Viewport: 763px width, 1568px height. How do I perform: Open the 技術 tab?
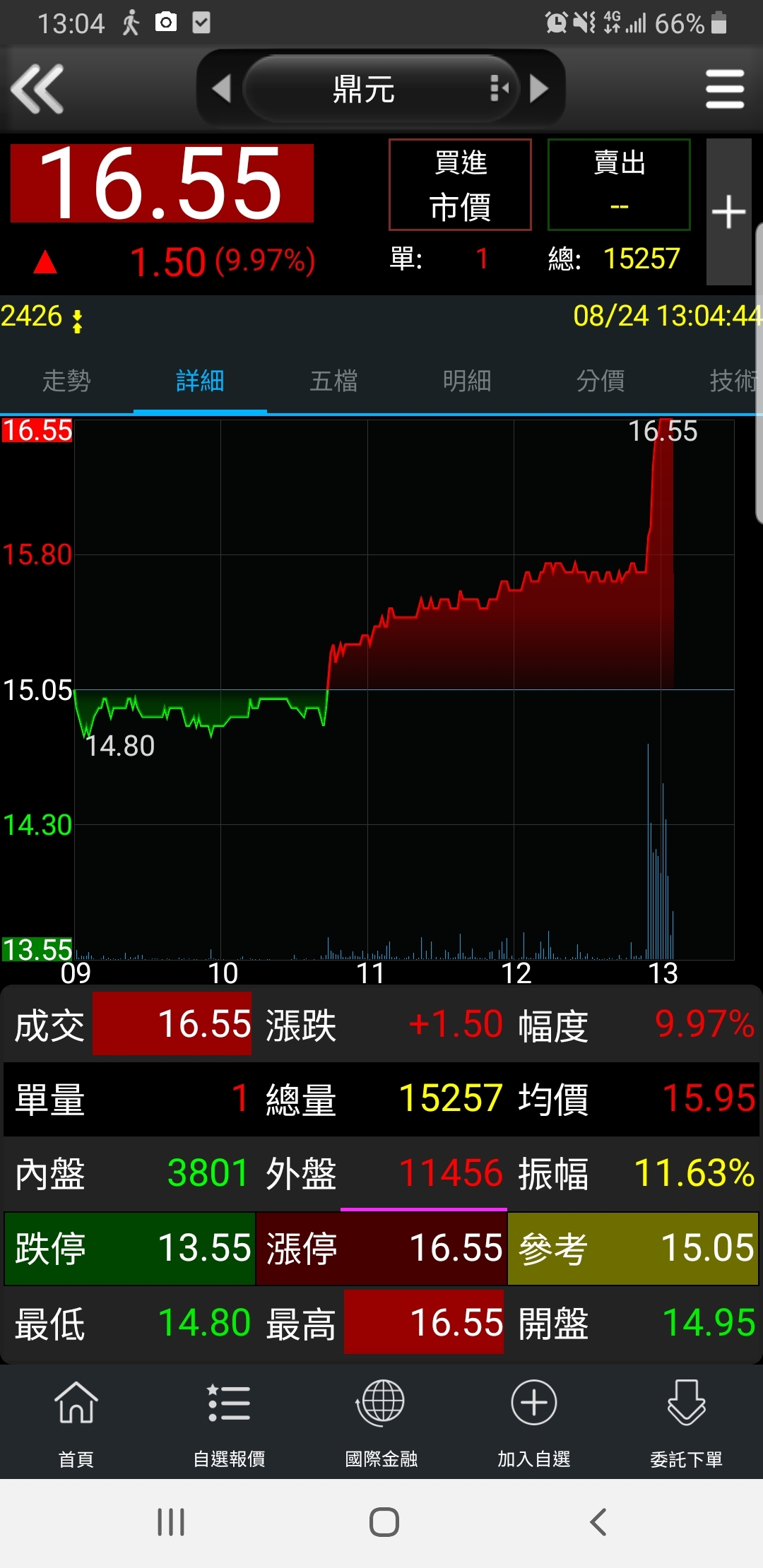click(732, 381)
